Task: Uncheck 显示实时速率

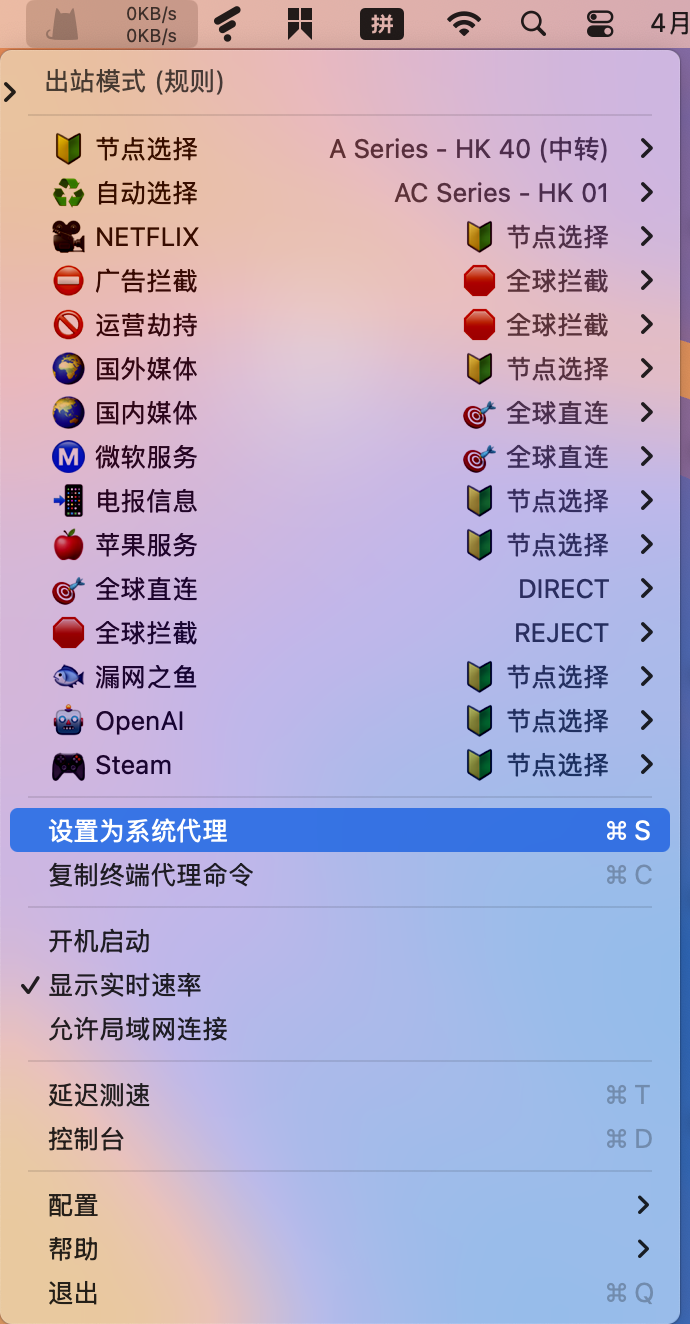Action: click(340, 985)
